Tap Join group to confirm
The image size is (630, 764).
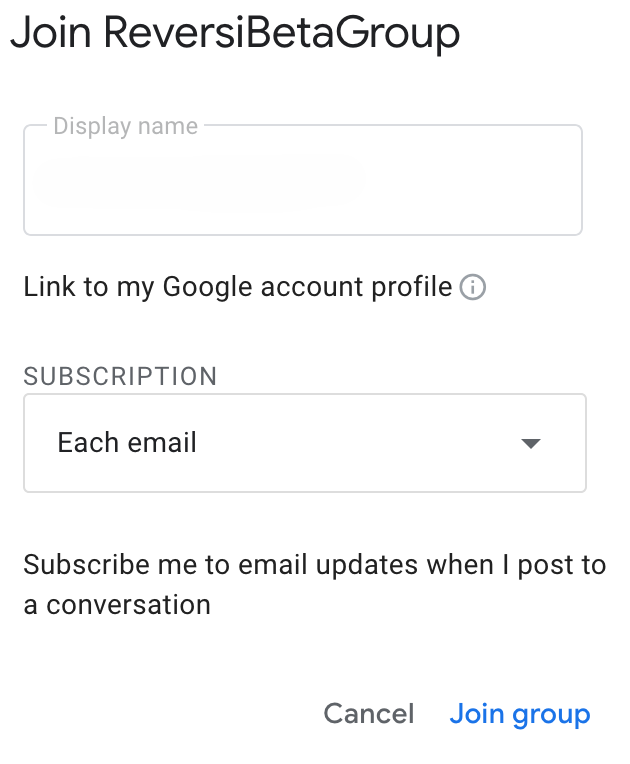tap(520, 714)
